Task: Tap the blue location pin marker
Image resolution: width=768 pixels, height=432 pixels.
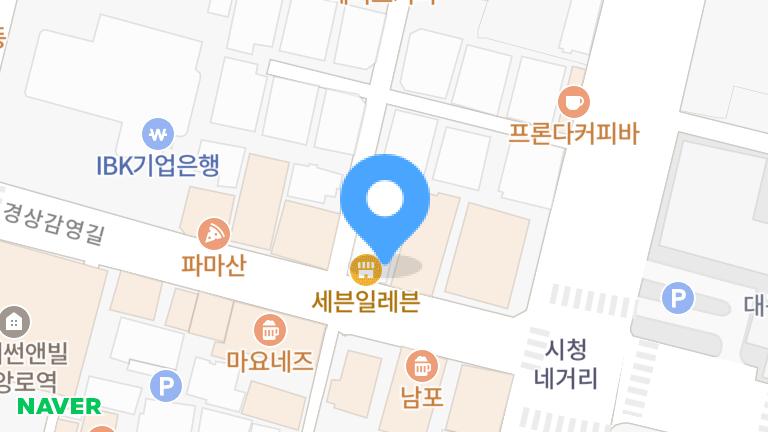Action: coord(385,201)
